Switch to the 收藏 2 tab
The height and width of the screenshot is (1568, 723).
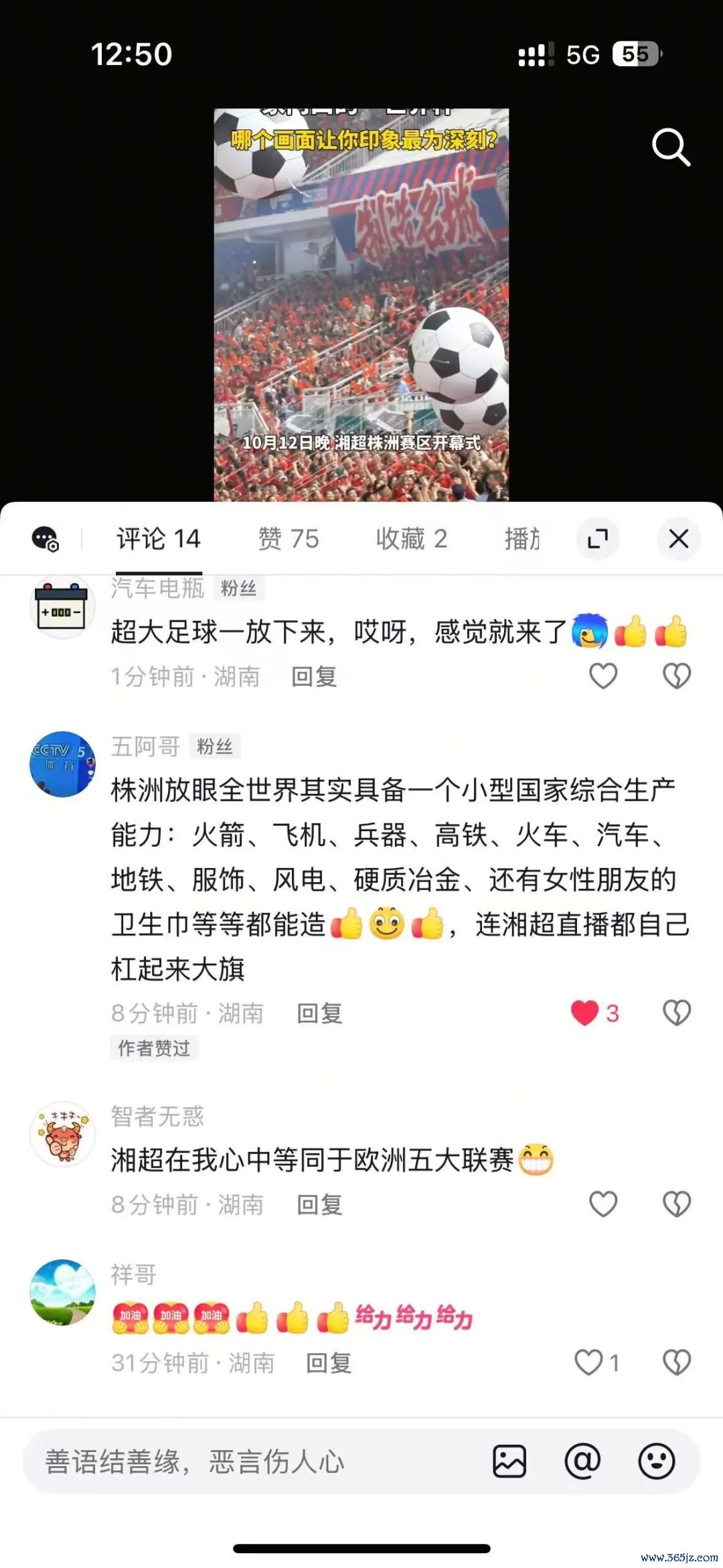(x=411, y=539)
